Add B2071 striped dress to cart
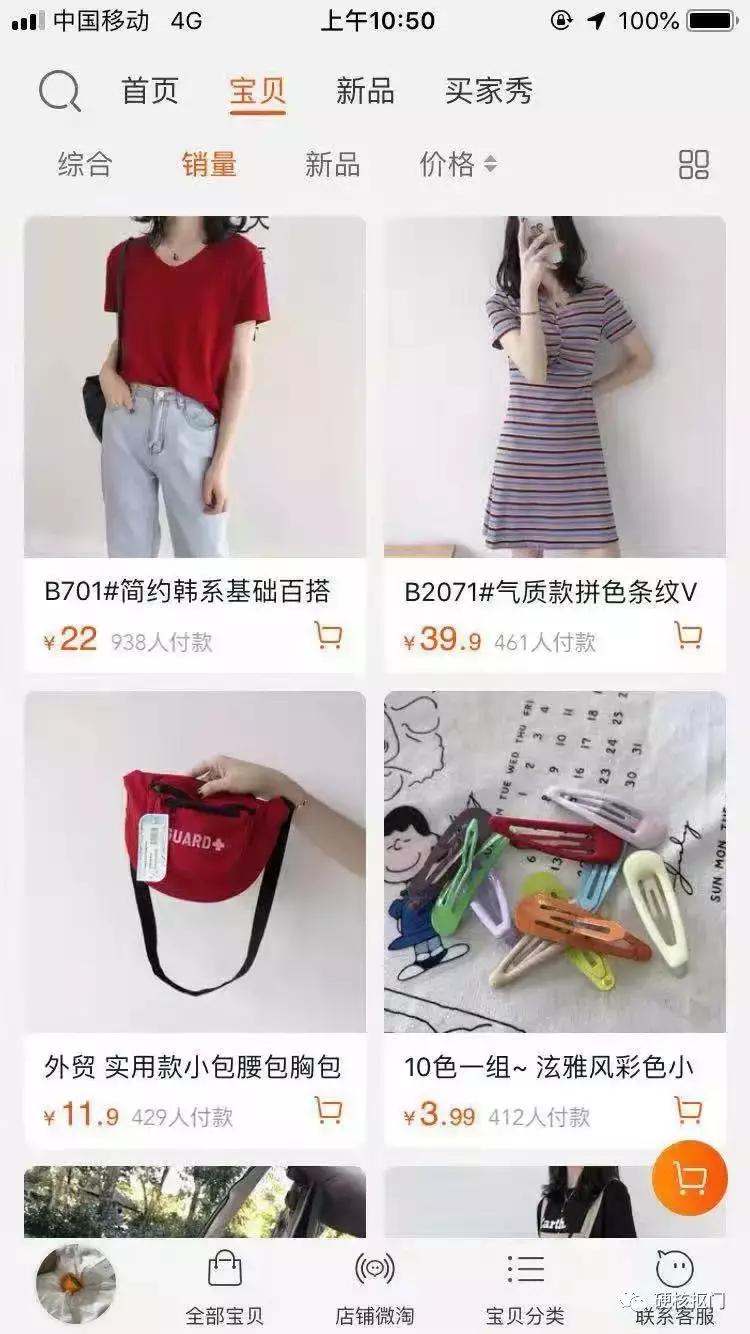Image resolution: width=750 pixels, height=1334 pixels. 686,634
